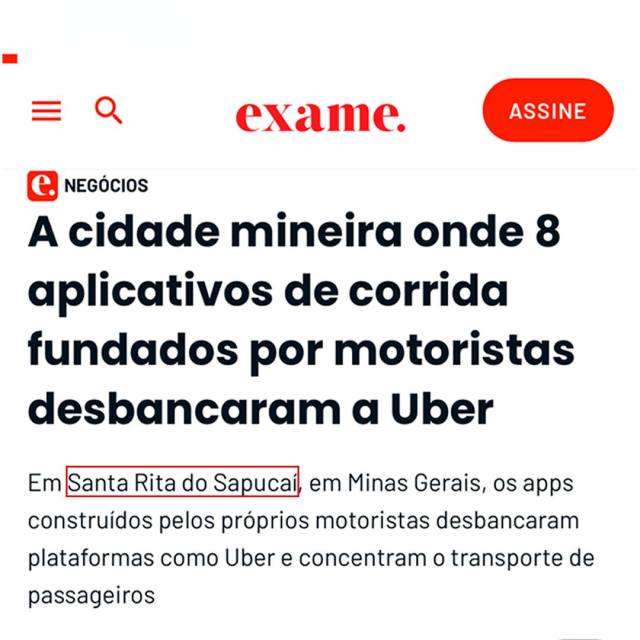640x640 pixels.
Task: Open the search magnifier
Action: pos(108,110)
